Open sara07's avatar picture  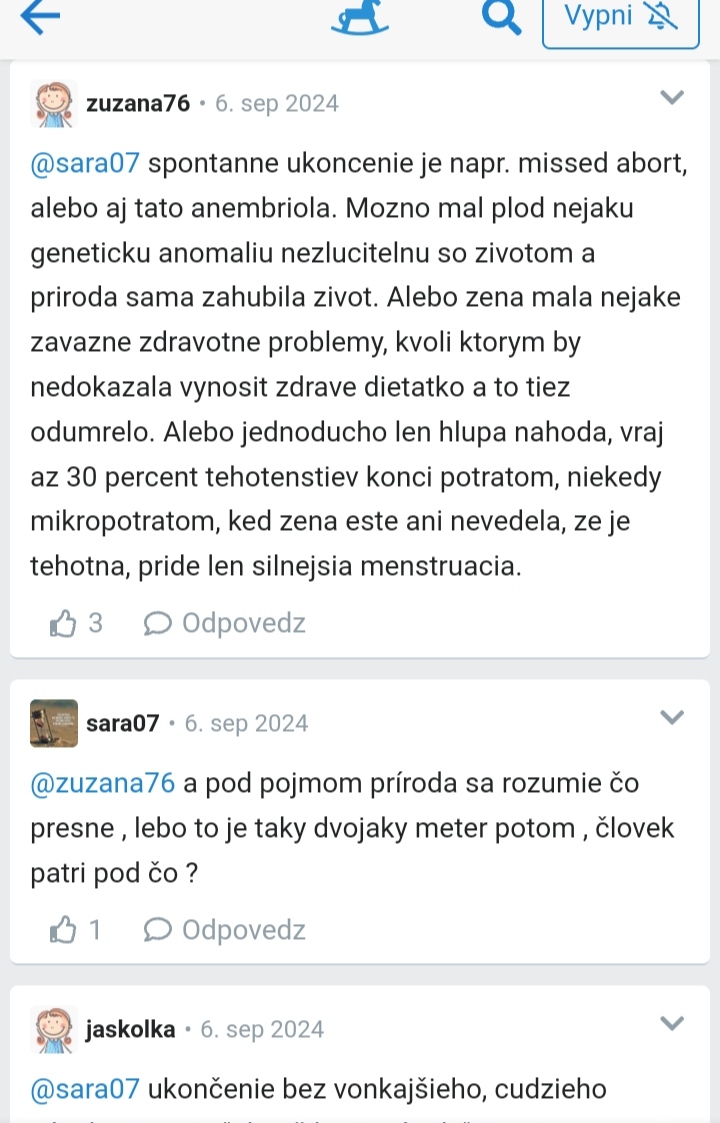click(54, 723)
